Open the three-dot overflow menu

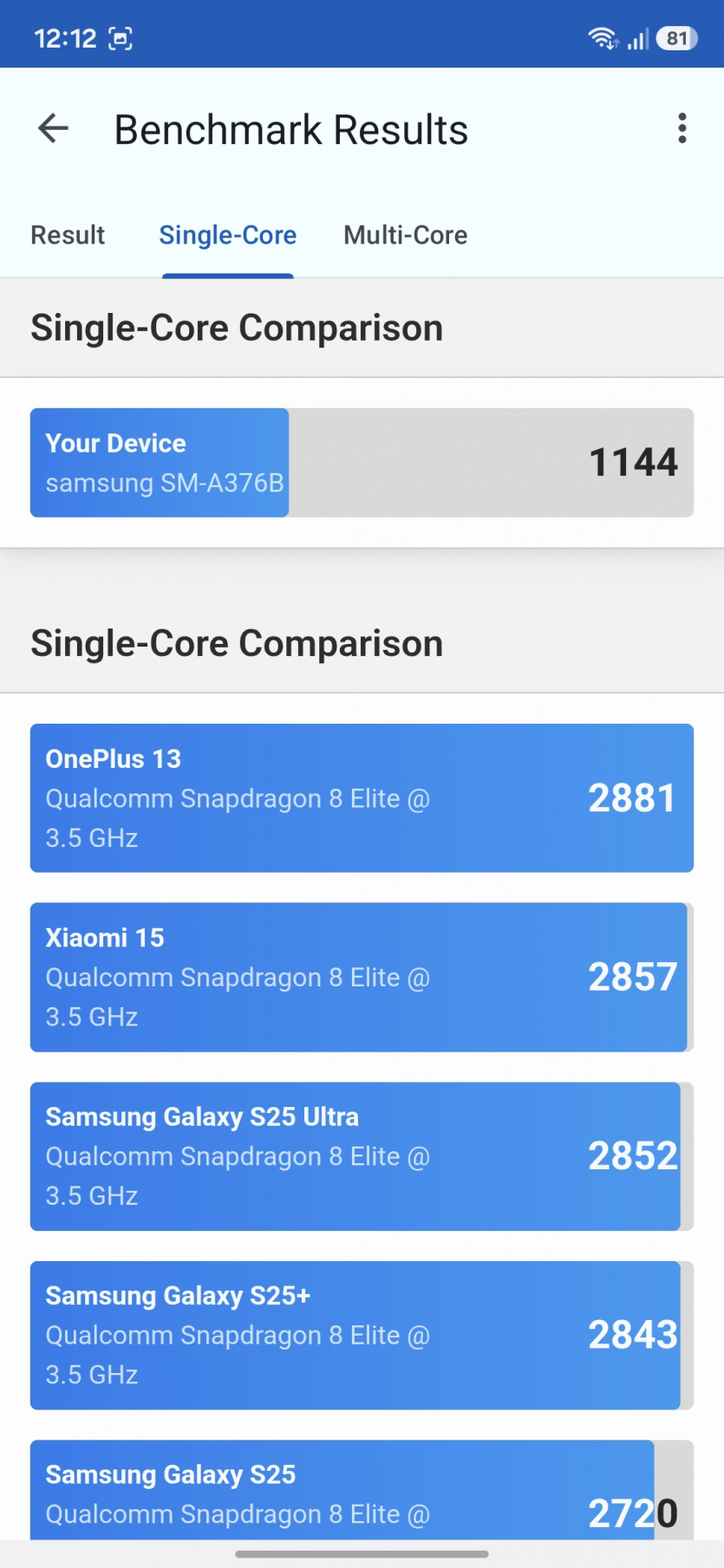coord(682,129)
